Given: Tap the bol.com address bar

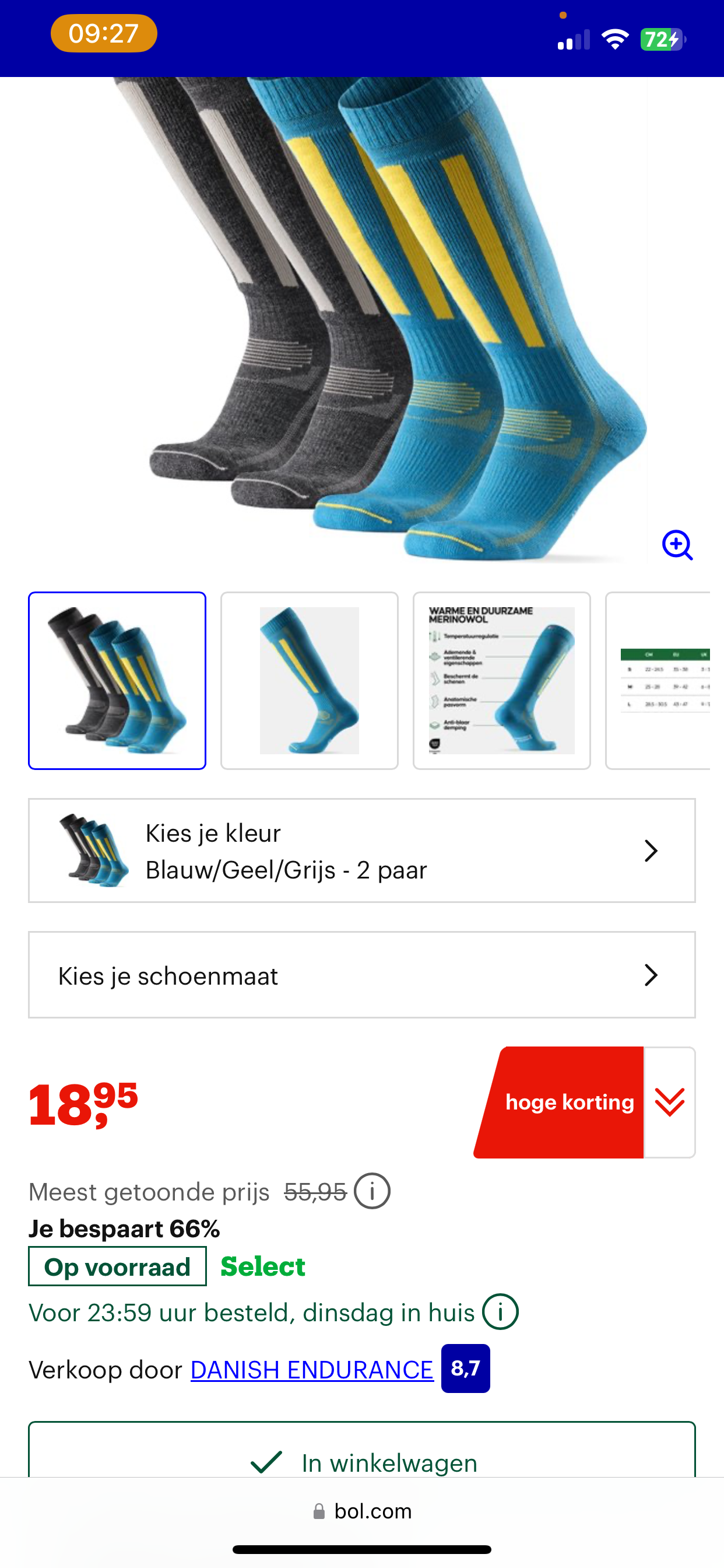Looking at the screenshot, I should pos(361,1511).
